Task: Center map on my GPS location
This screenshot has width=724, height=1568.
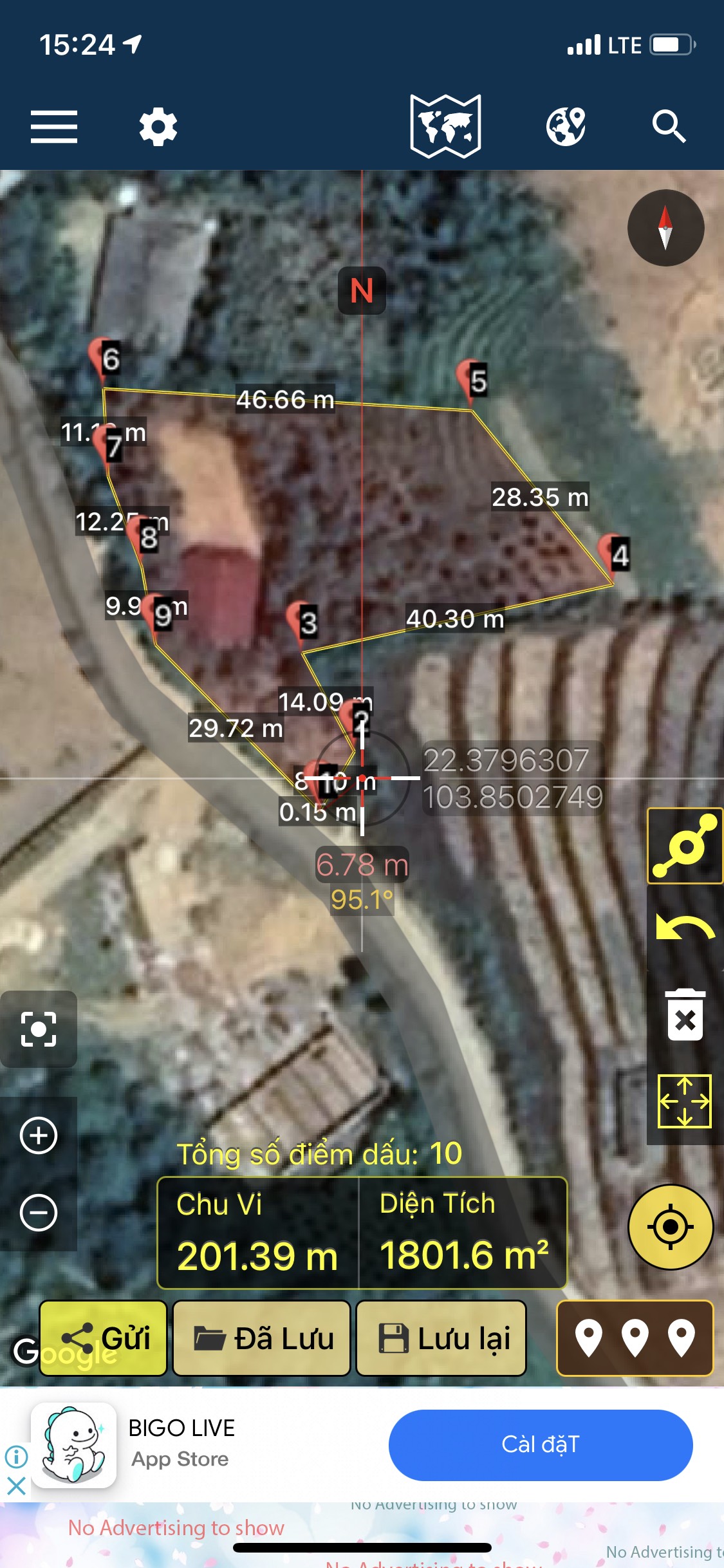Action: [671, 1227]
